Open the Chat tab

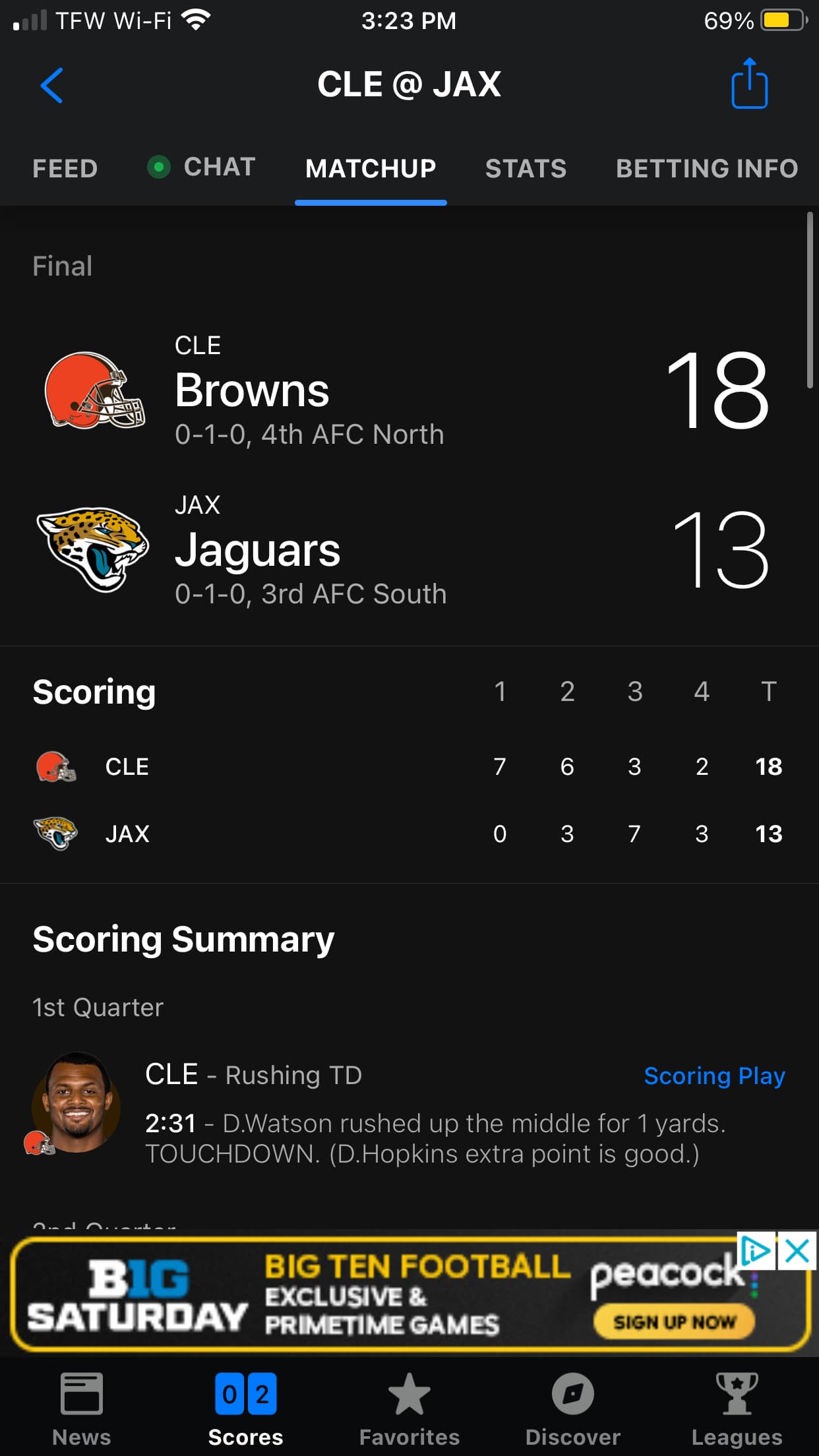219,167
